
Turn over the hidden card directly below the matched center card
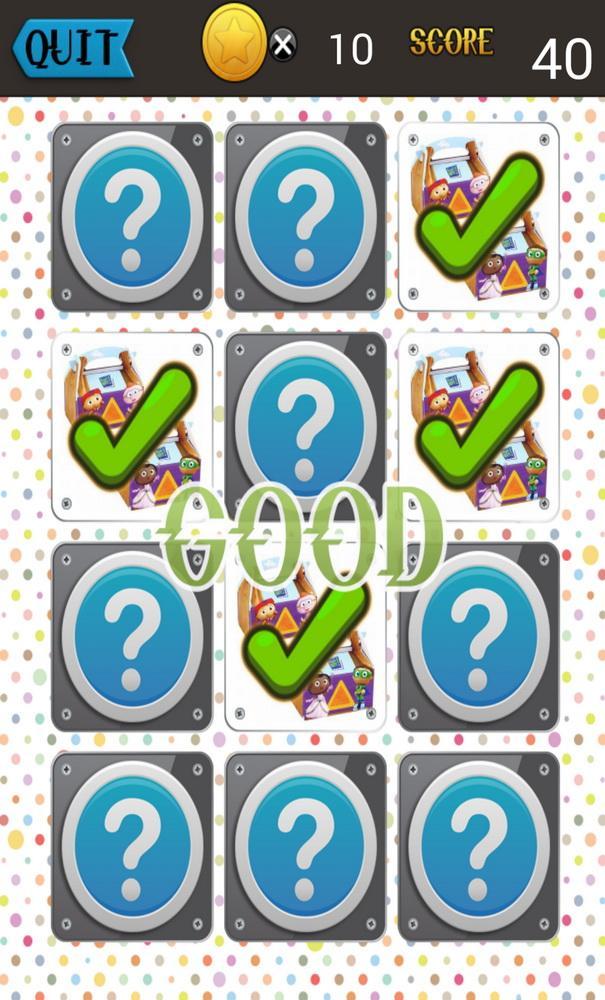(305, 846)
